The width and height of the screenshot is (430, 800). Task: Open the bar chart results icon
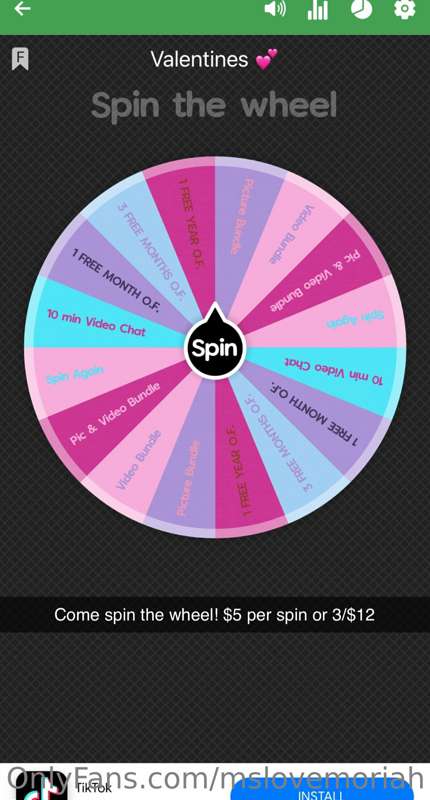318,10
